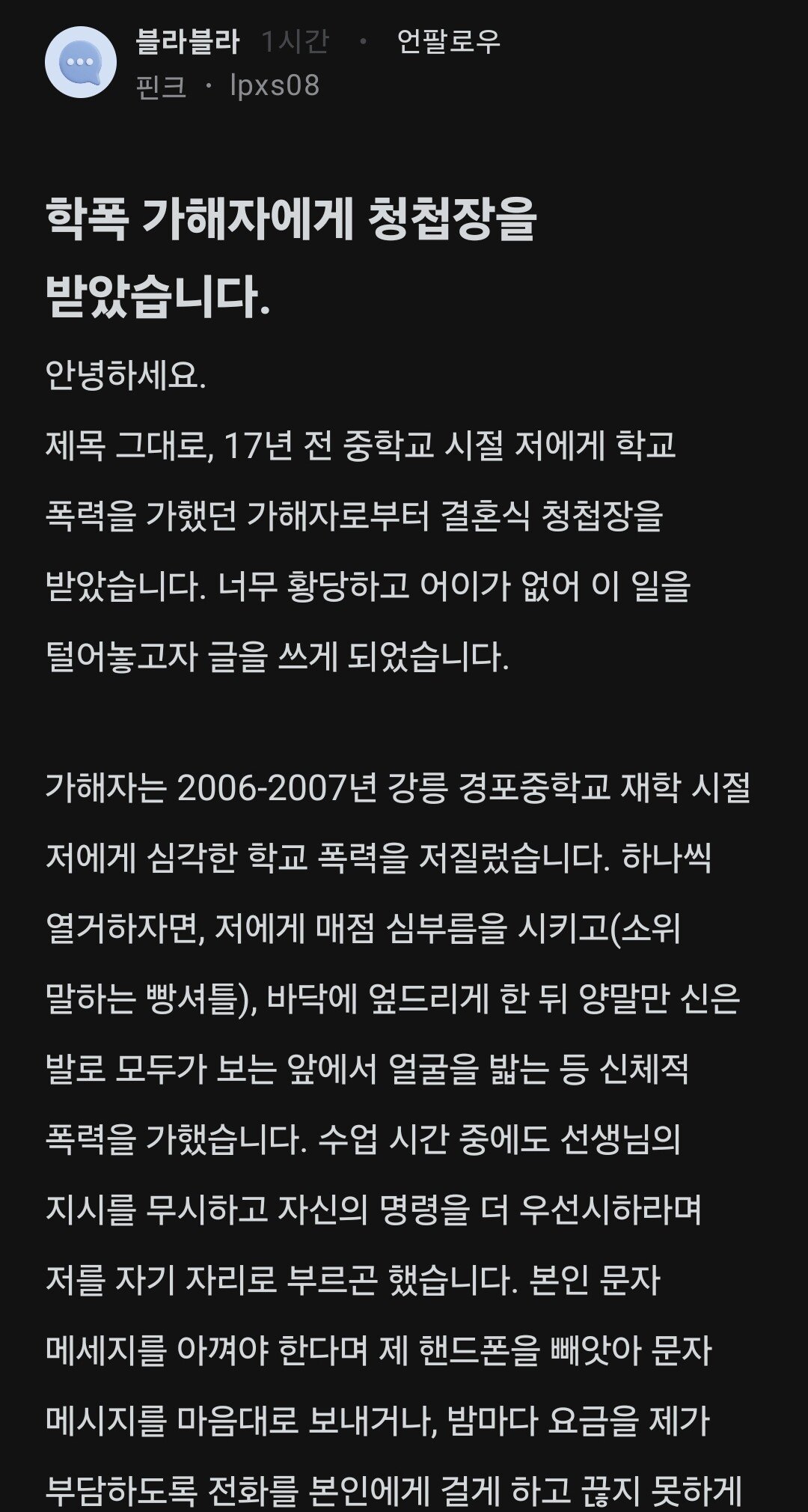This screenshot has height=1512, width=808.
Task: Open the 블라블라 channel name
Action: tap(187, 41)
